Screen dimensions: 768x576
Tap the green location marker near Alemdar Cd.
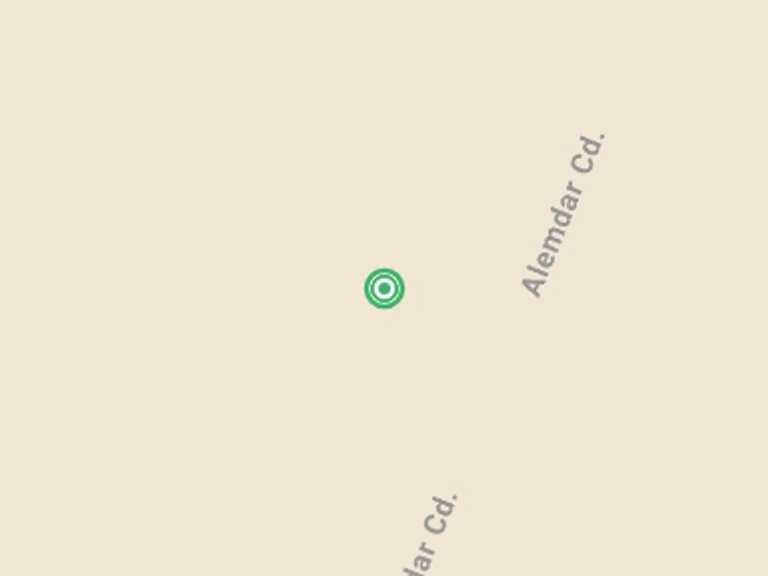coord(384,288)
